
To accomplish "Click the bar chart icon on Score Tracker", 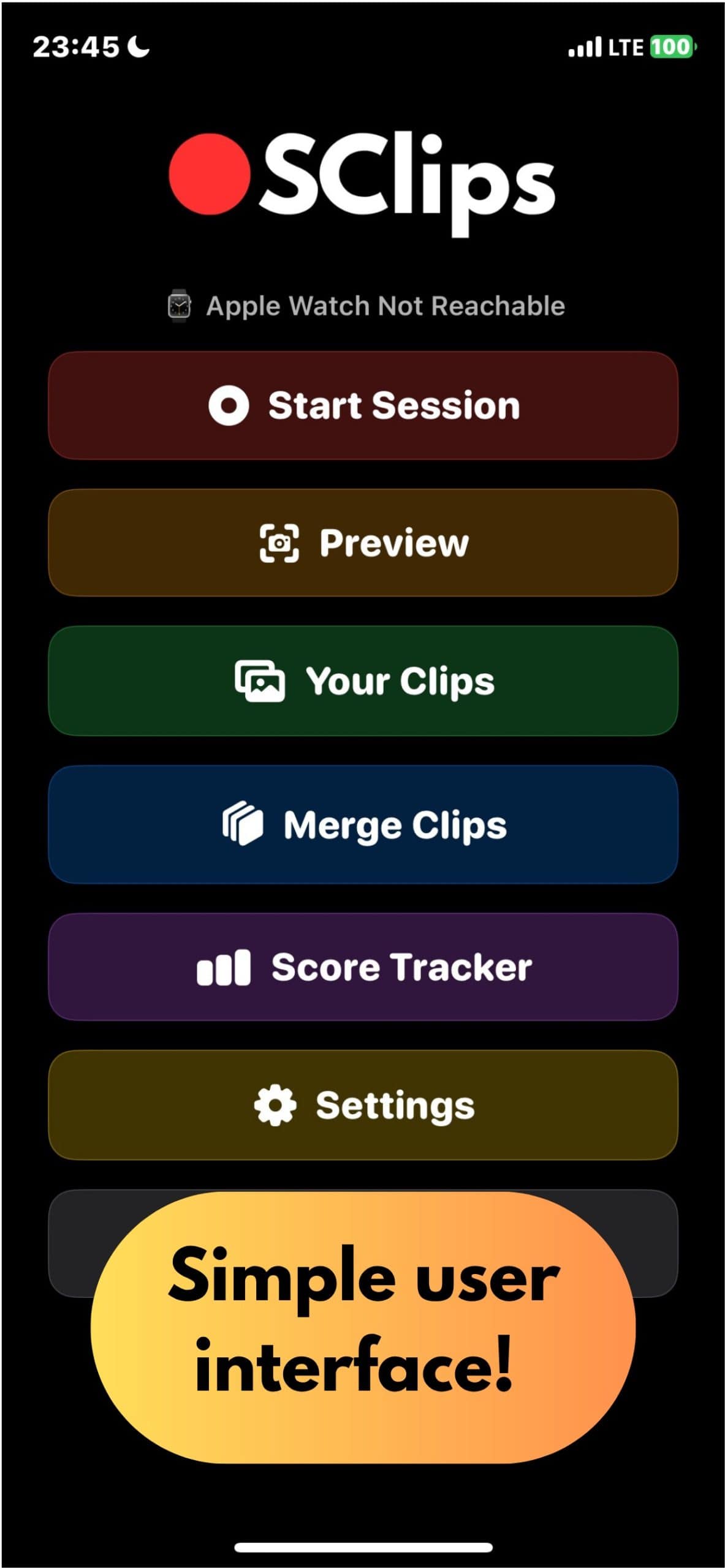I will [x=224, y=967].
